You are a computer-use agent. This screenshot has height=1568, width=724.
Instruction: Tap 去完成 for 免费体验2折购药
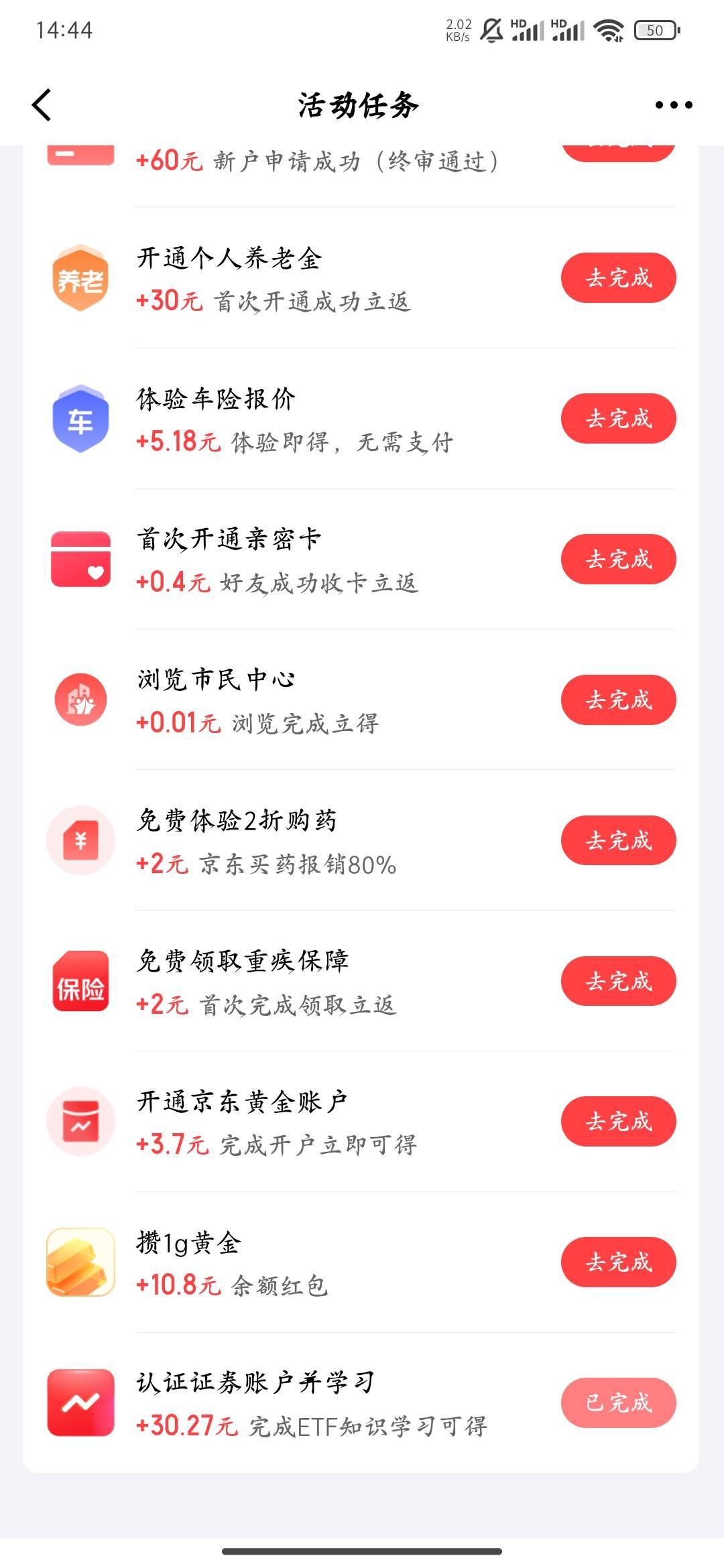(x=618, y=841)
